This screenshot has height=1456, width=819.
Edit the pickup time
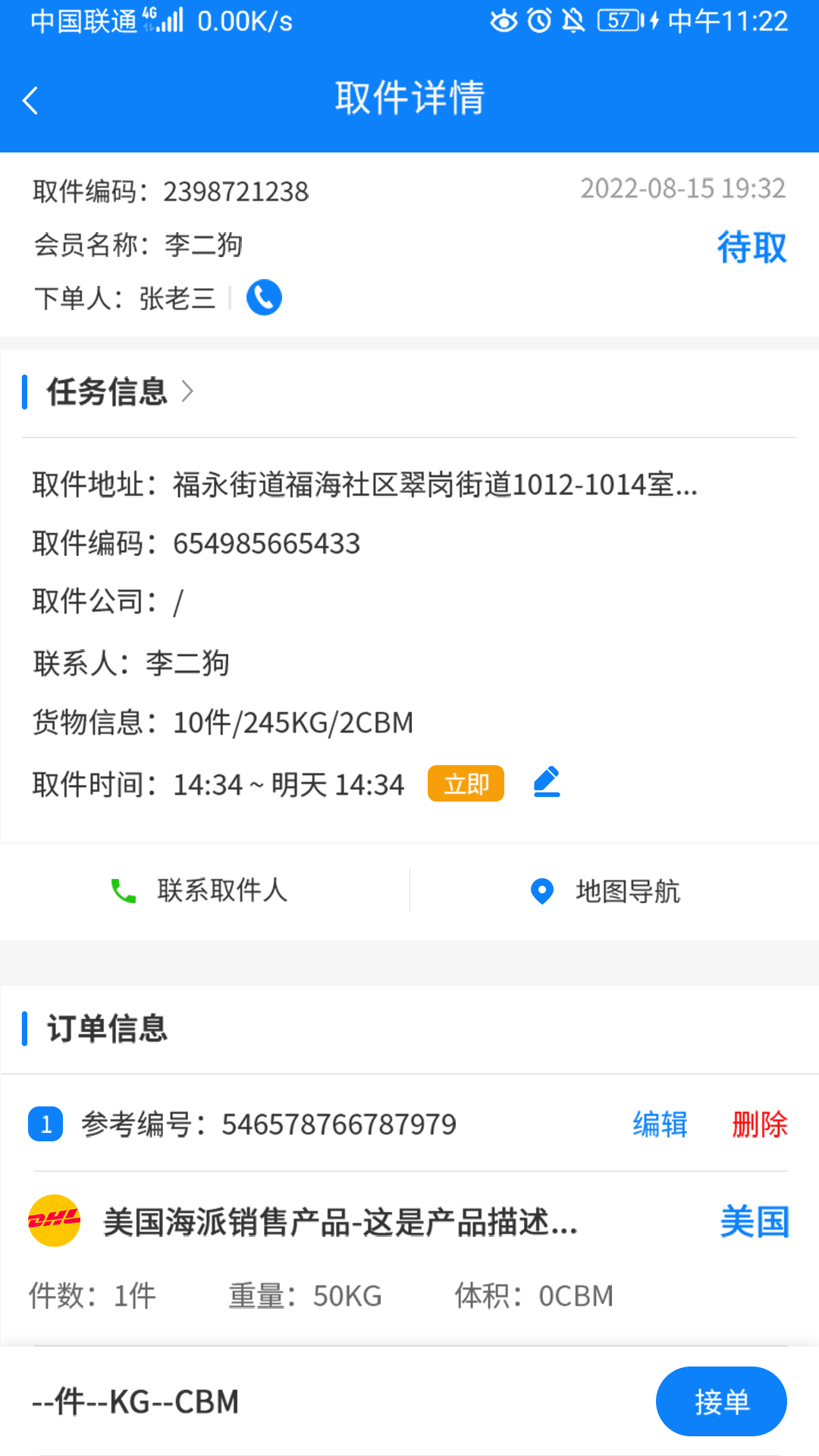pos(547,782)
